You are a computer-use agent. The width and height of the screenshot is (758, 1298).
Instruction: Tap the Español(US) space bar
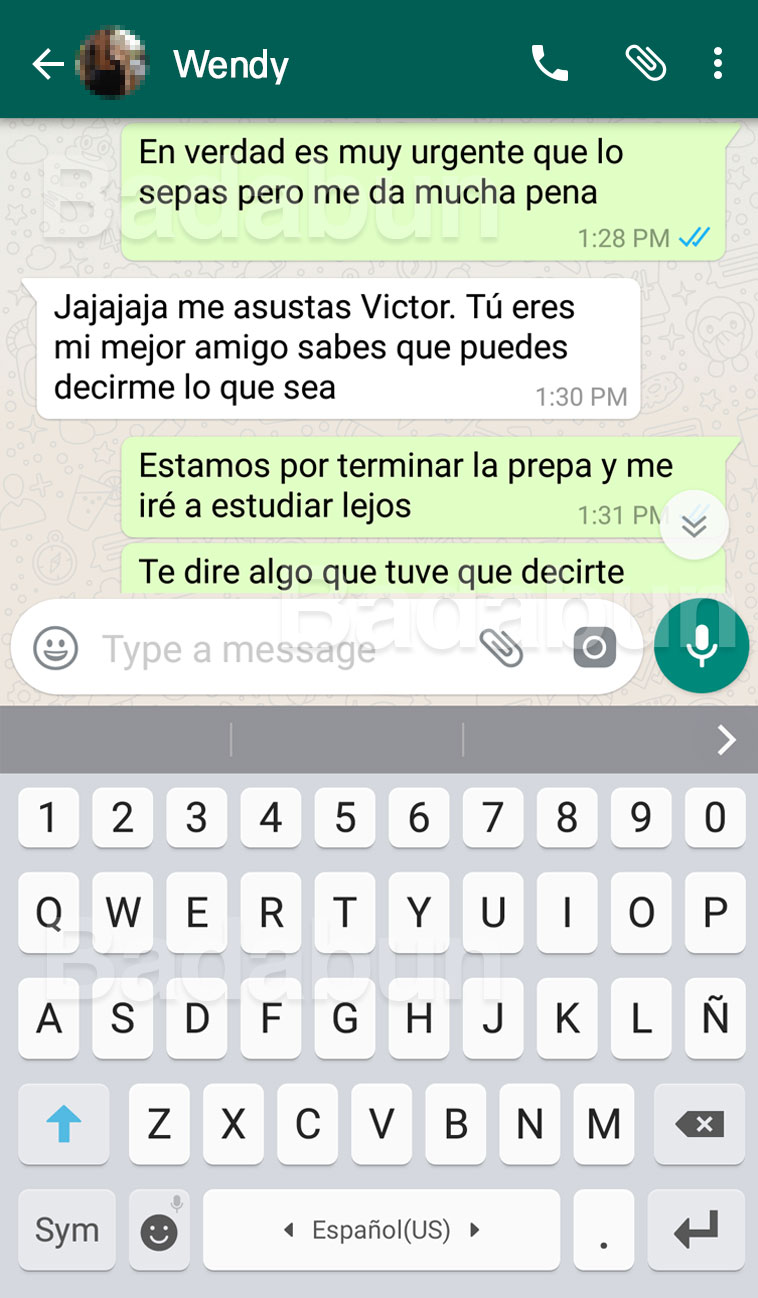[381, 1230]
